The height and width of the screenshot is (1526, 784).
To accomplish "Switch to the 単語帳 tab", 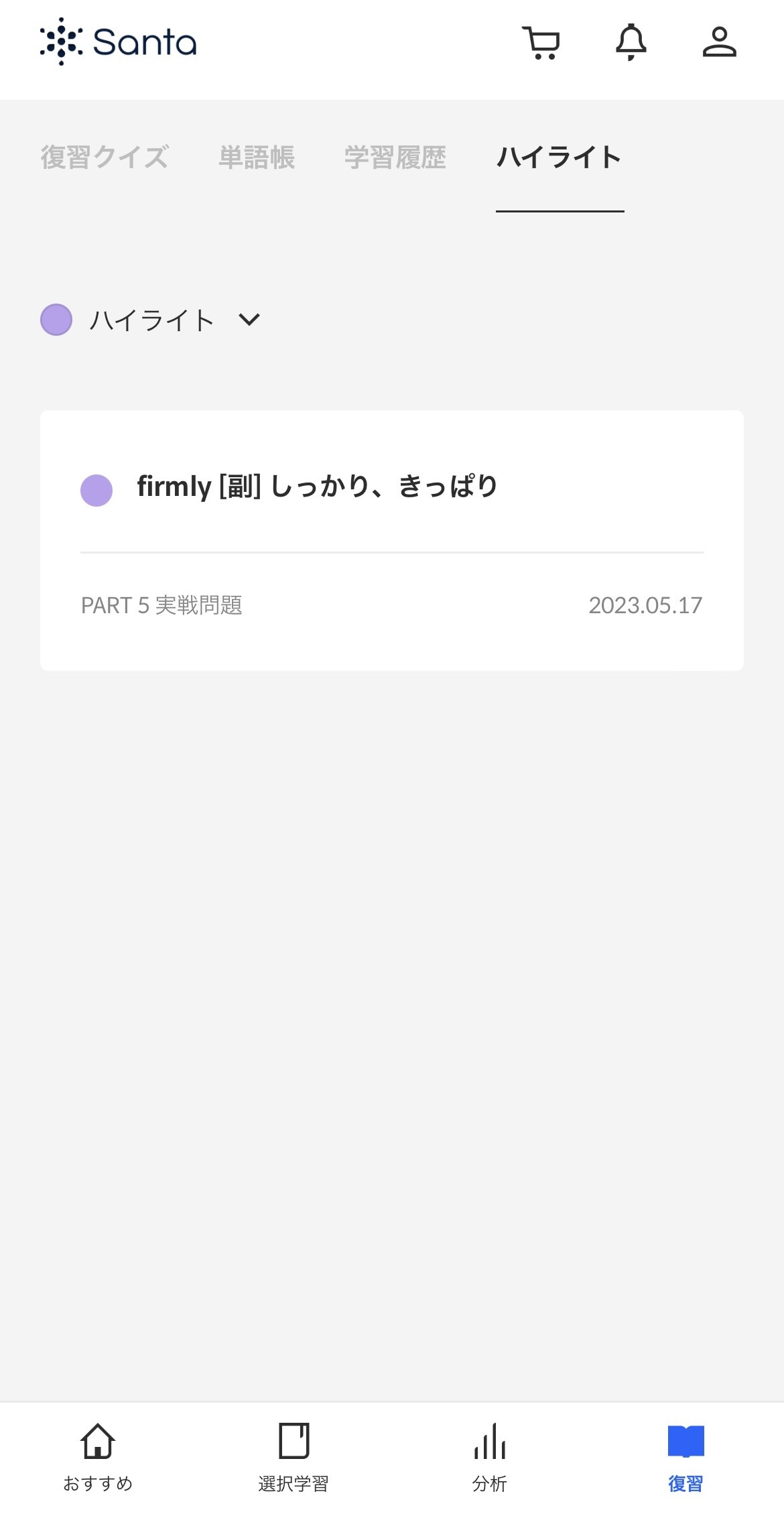I will tap(257, 157).
